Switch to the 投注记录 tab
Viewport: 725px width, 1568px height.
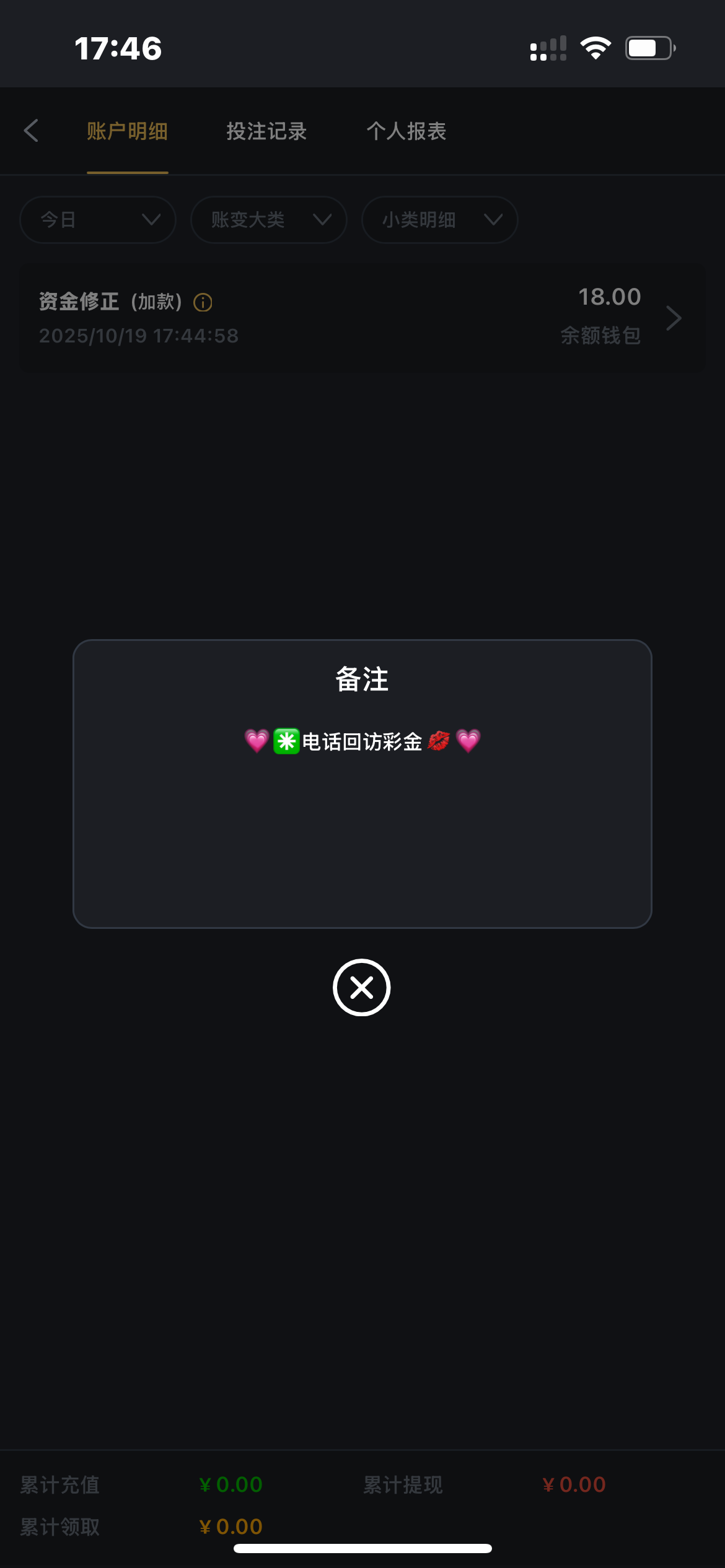(266, 131)
